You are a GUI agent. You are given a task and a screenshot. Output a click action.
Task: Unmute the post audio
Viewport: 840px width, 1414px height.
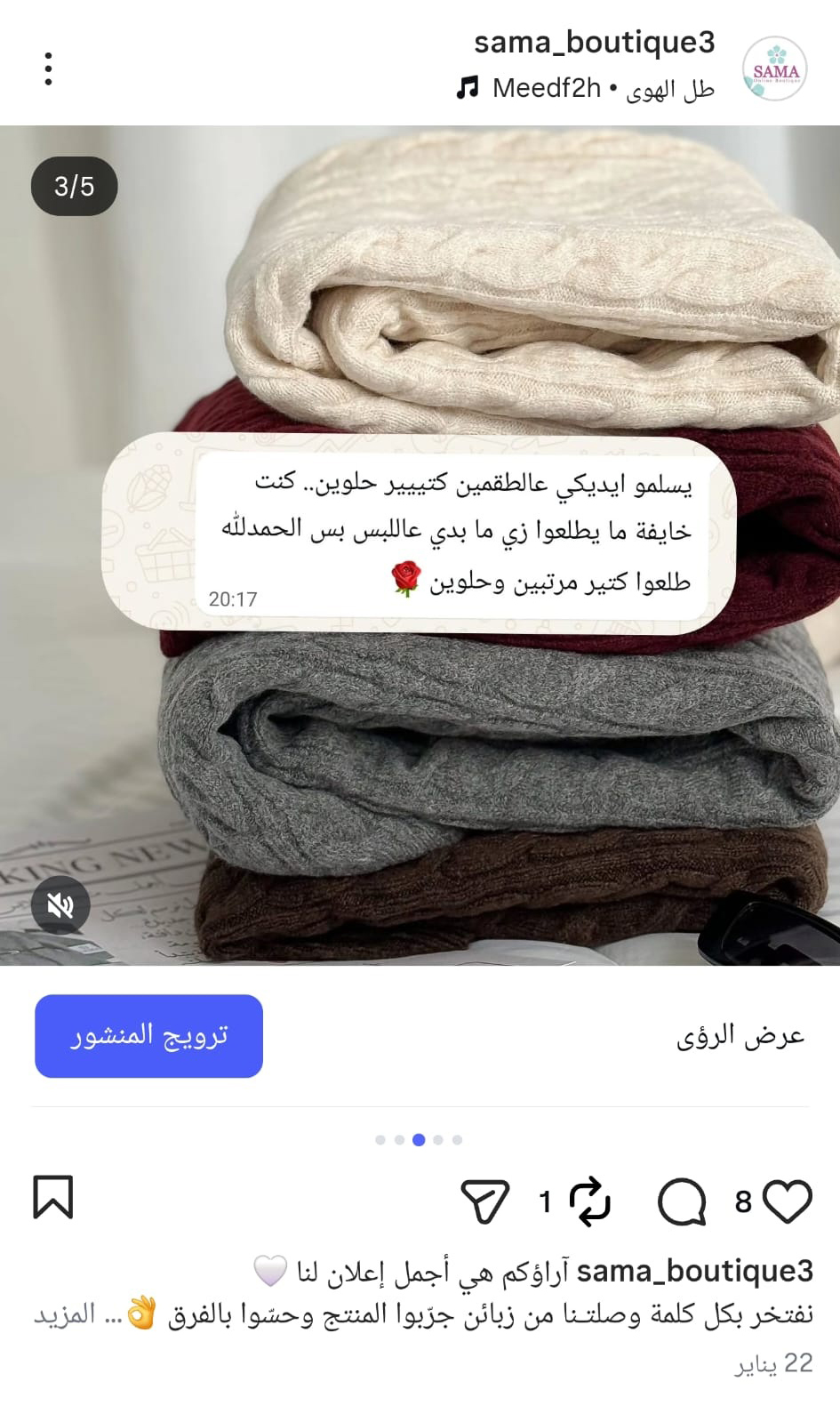pos(60,905)
